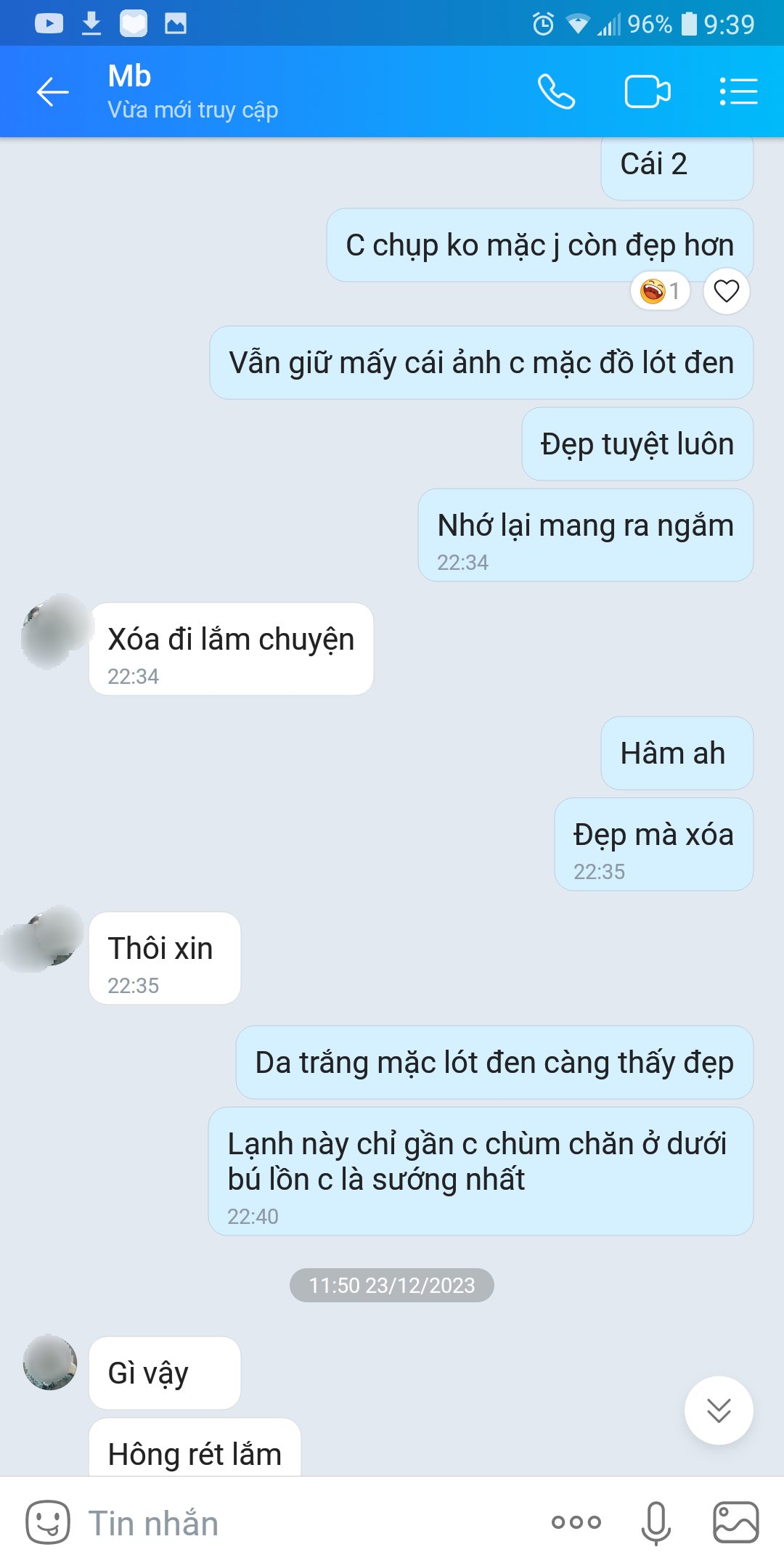Open more attachment options
Screen dimensions: 784x1568
576,1522
